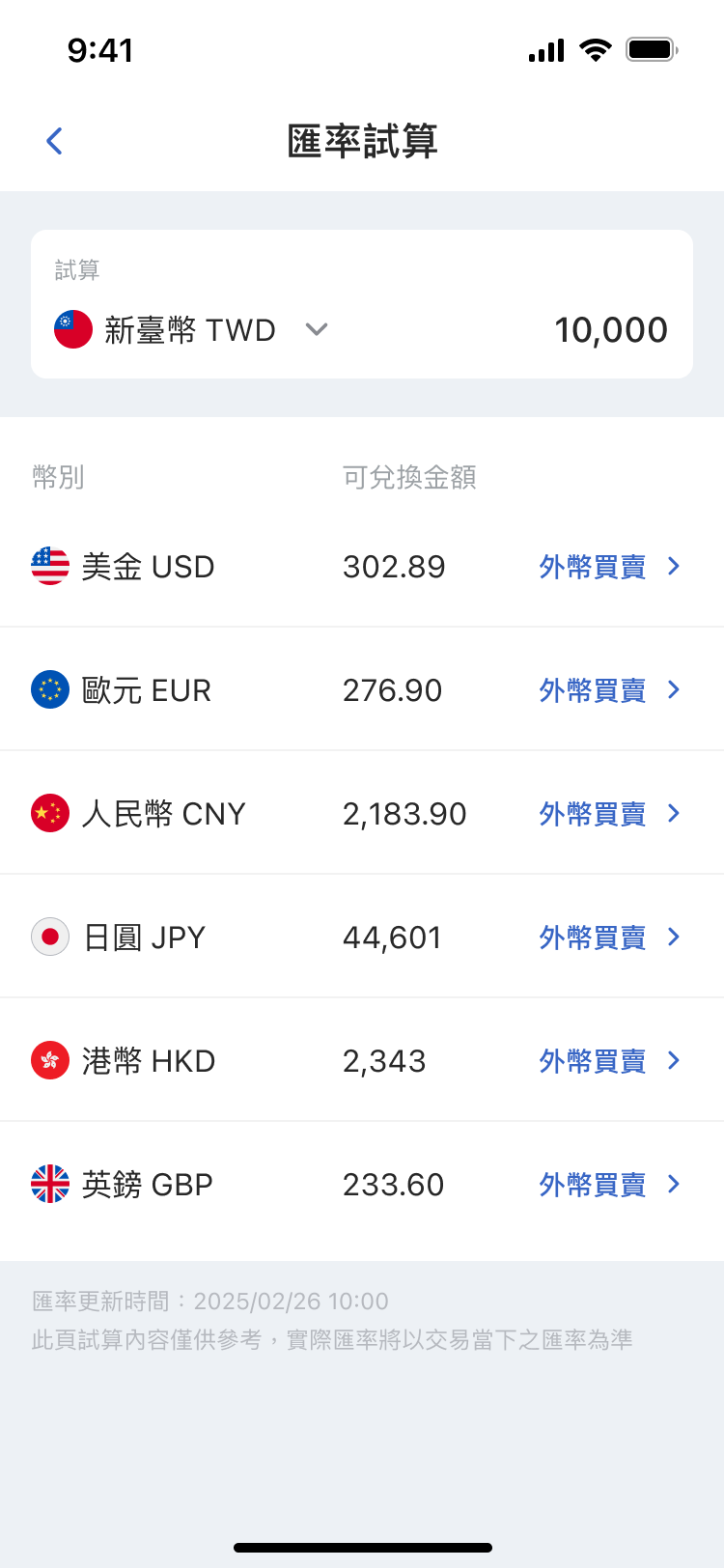Viewport: 724px width, 1568px height.
Task: Tap the 10,000 amount input field
Action: pyautogui.click(x=611, y=329)
